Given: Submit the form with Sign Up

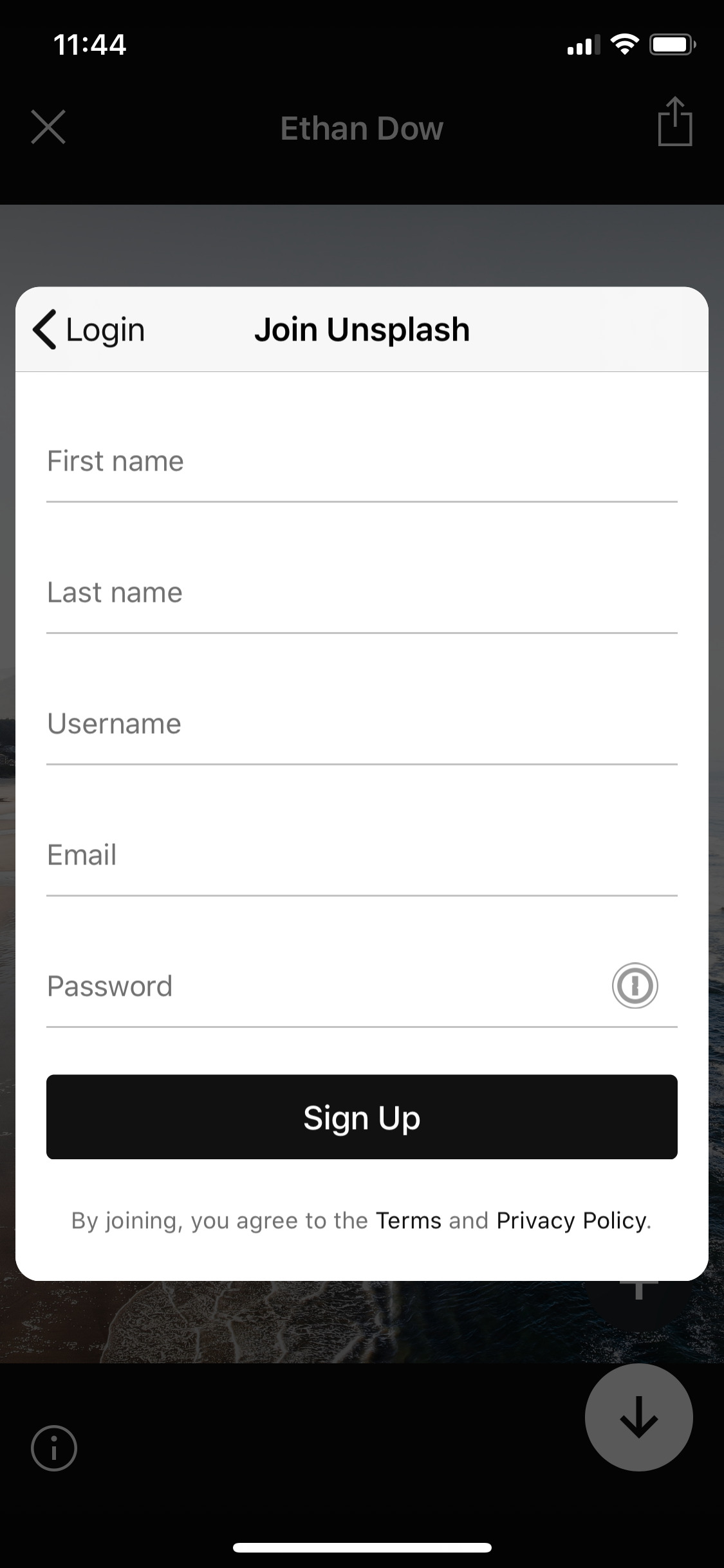Looking at the screenshot, I should (x=362, y=1117).
